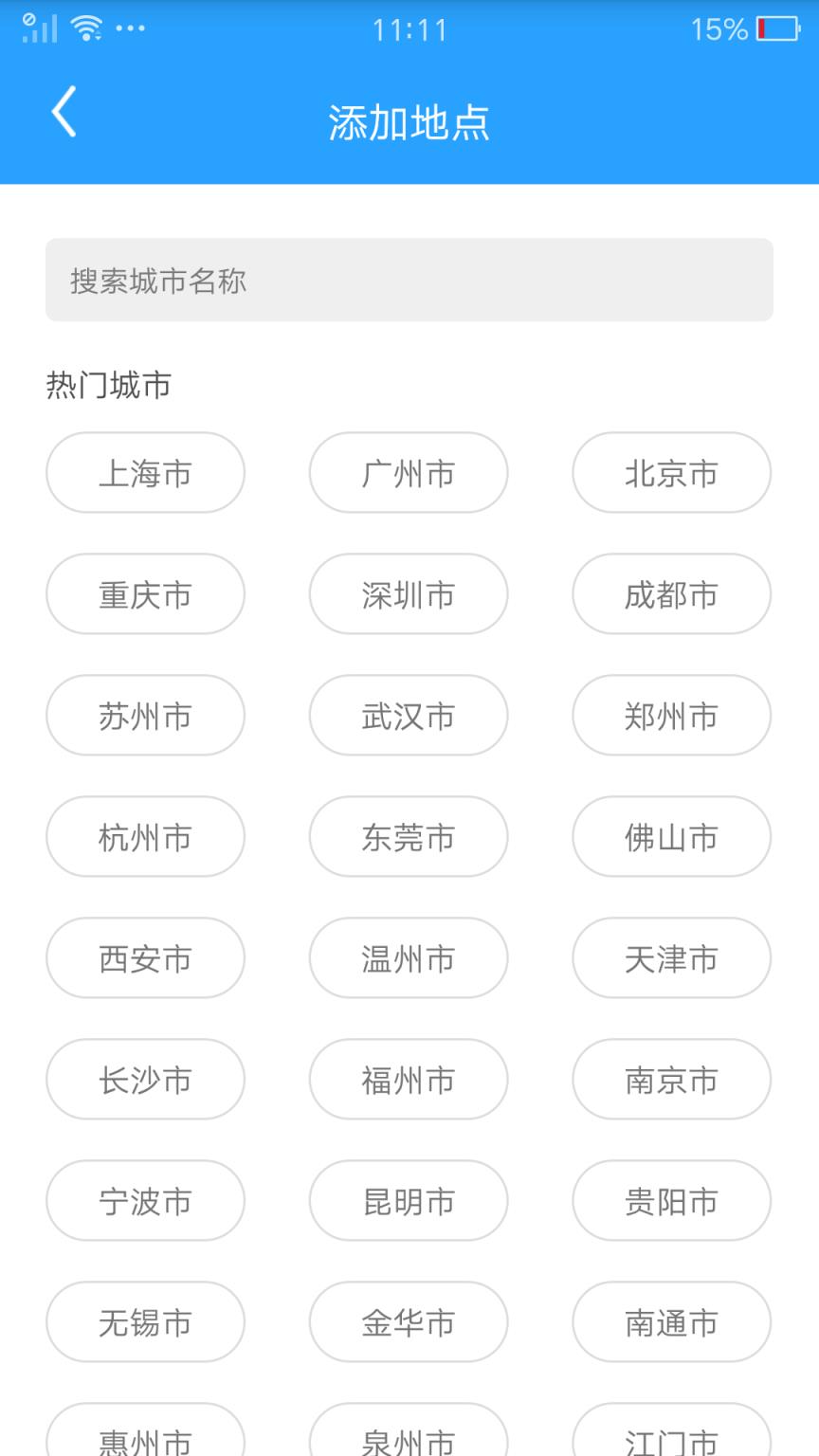The height and width of the screenshot is (1456, 819).
Task: Choose 杭州市 from the grid
Action: point(145,837)
